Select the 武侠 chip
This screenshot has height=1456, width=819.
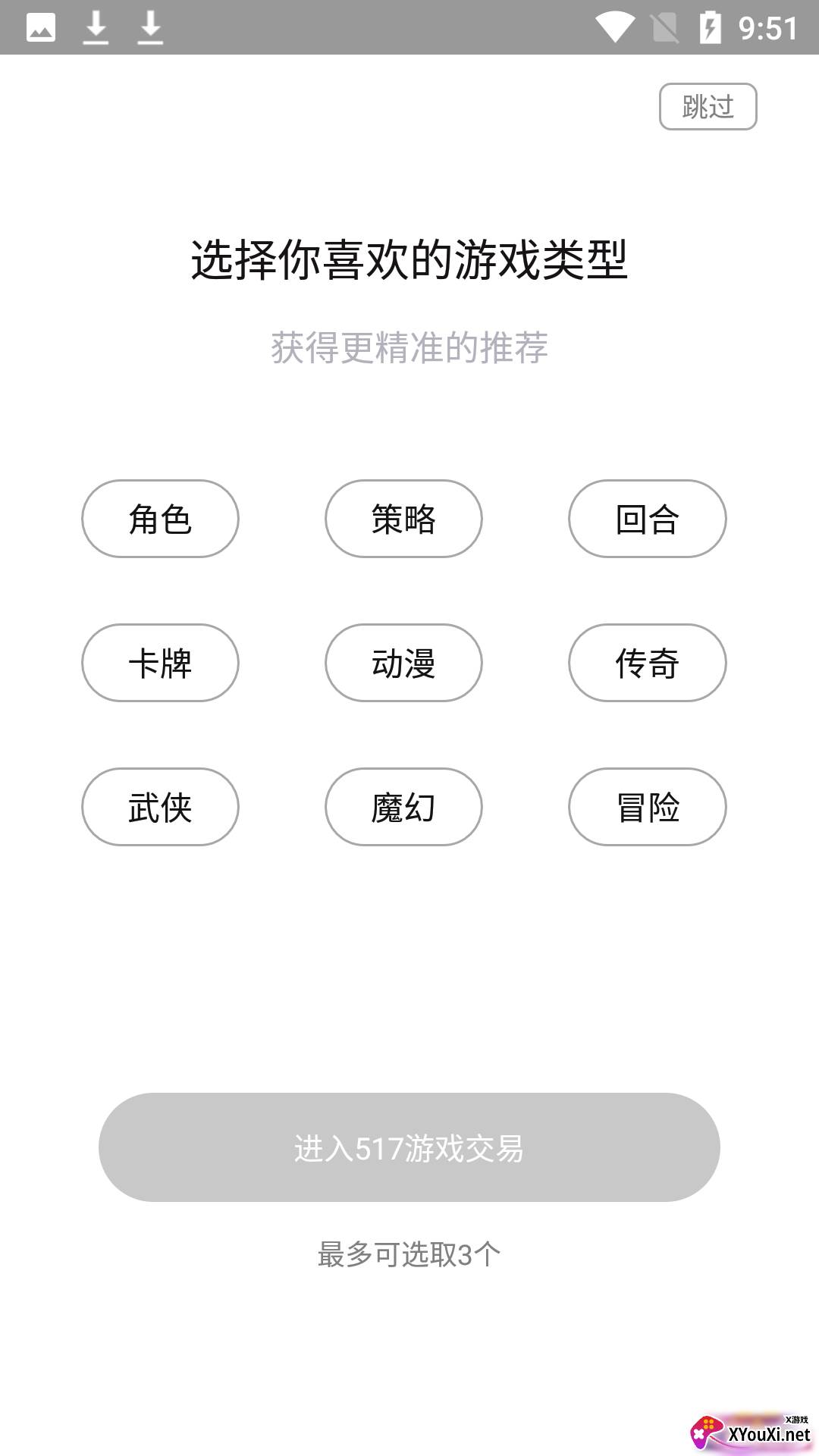point(160,807)
